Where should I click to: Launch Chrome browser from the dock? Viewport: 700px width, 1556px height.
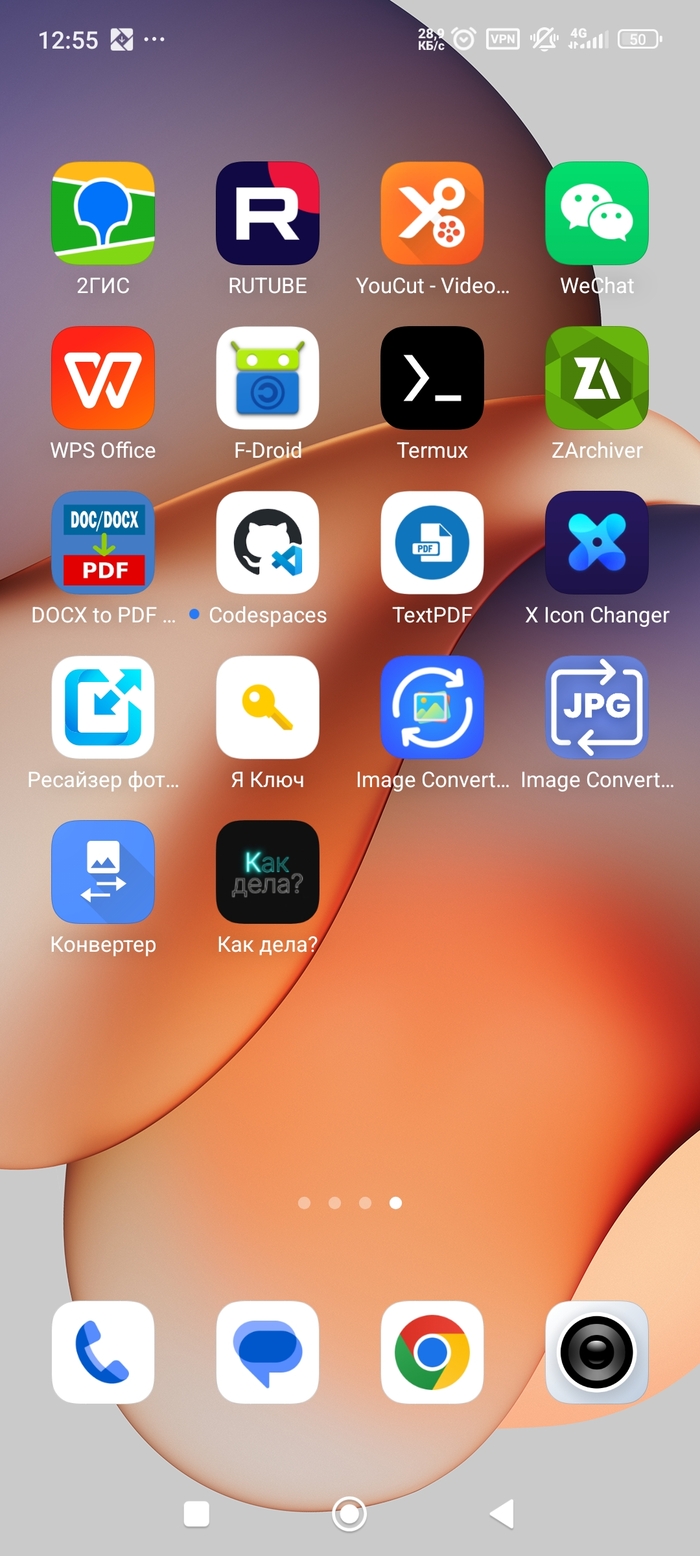point(432,1352)
